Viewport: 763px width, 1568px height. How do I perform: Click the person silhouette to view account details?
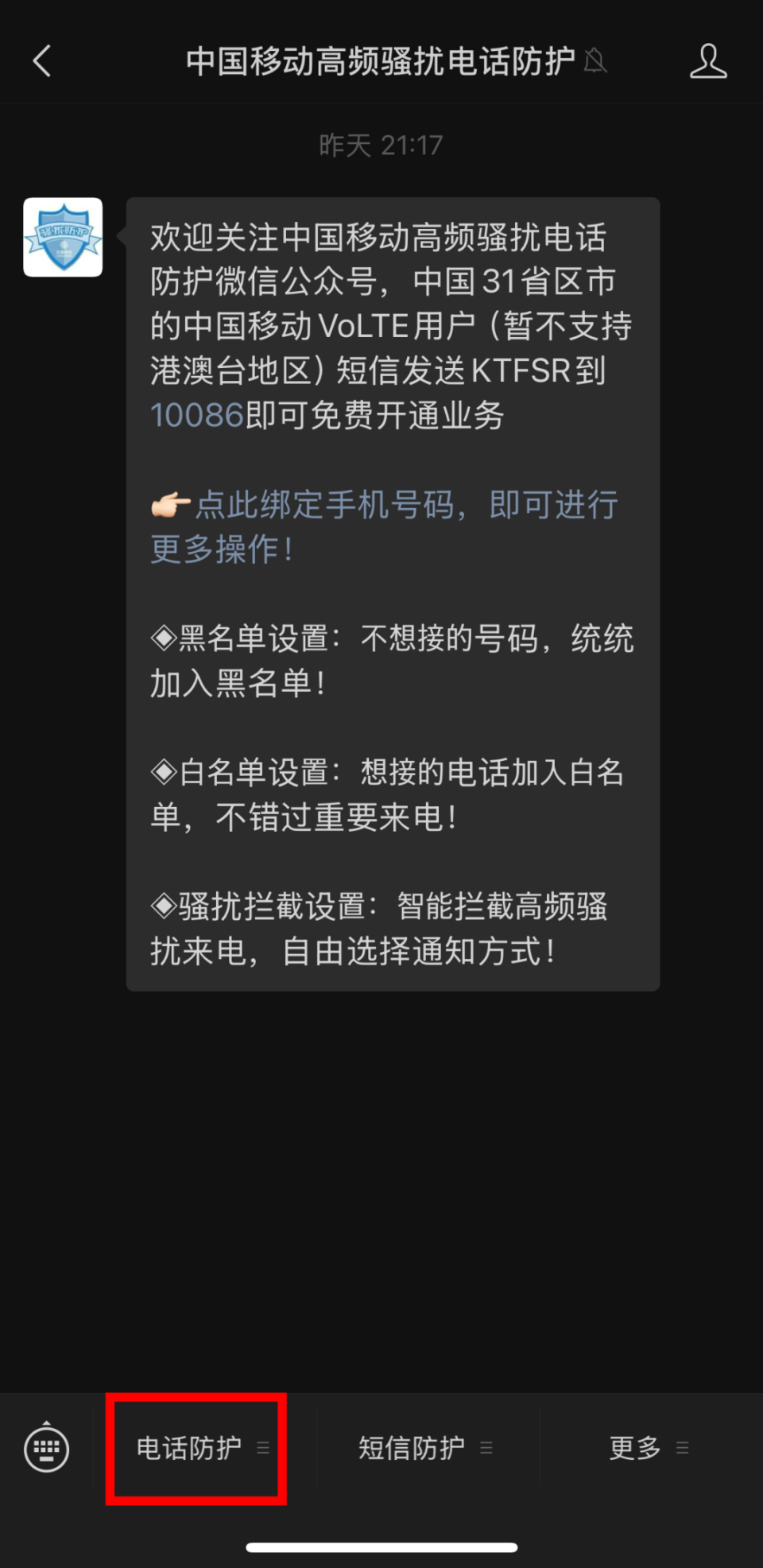pyautogui.click(x=708, y=60)
